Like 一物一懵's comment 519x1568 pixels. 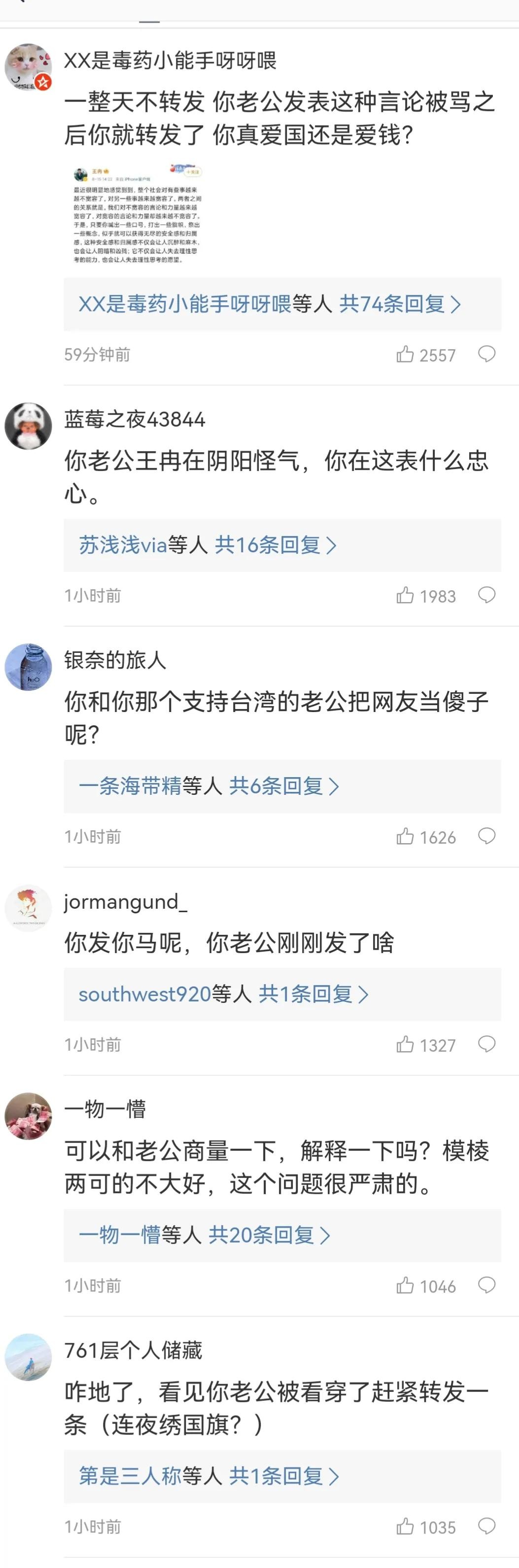coord(405,1285)
